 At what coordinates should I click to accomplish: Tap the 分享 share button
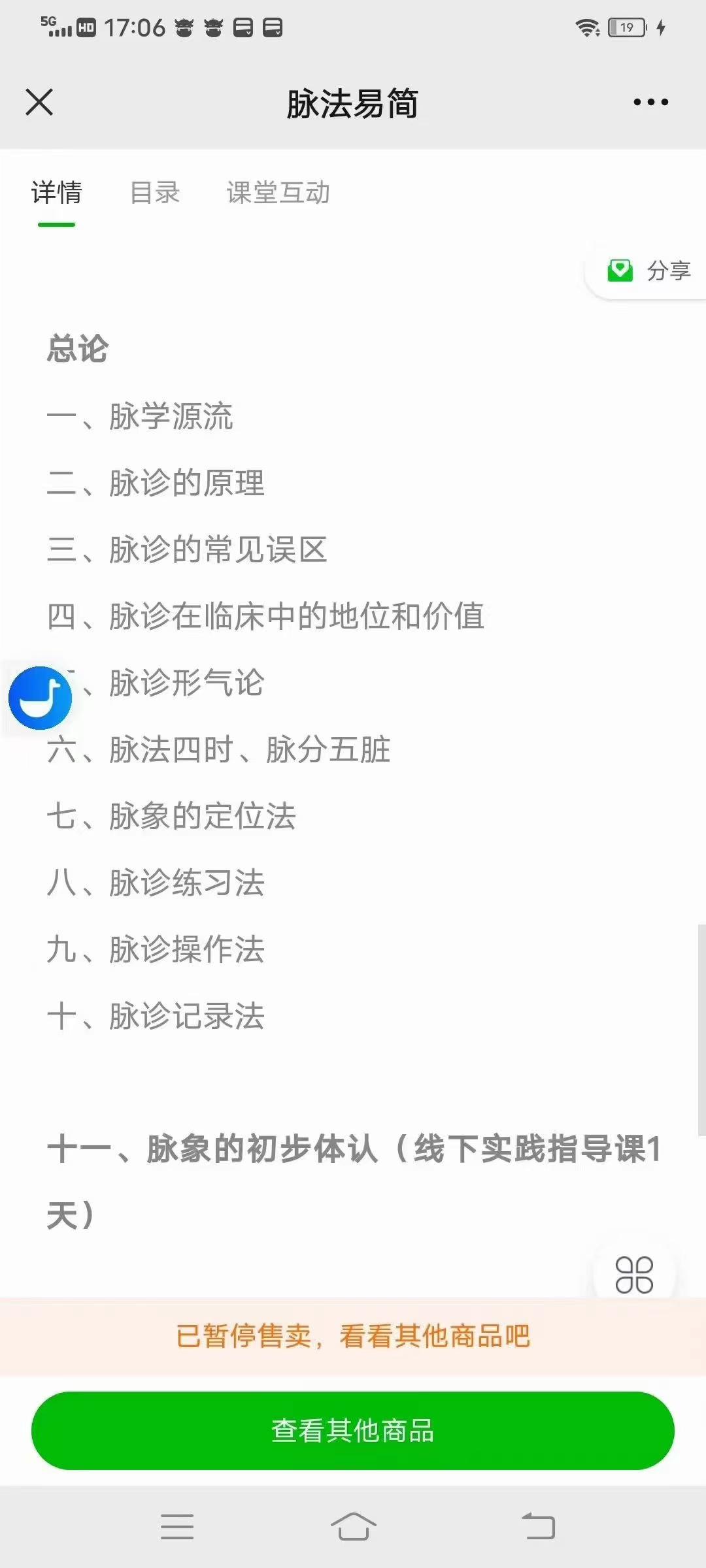(x=649, y=270)
